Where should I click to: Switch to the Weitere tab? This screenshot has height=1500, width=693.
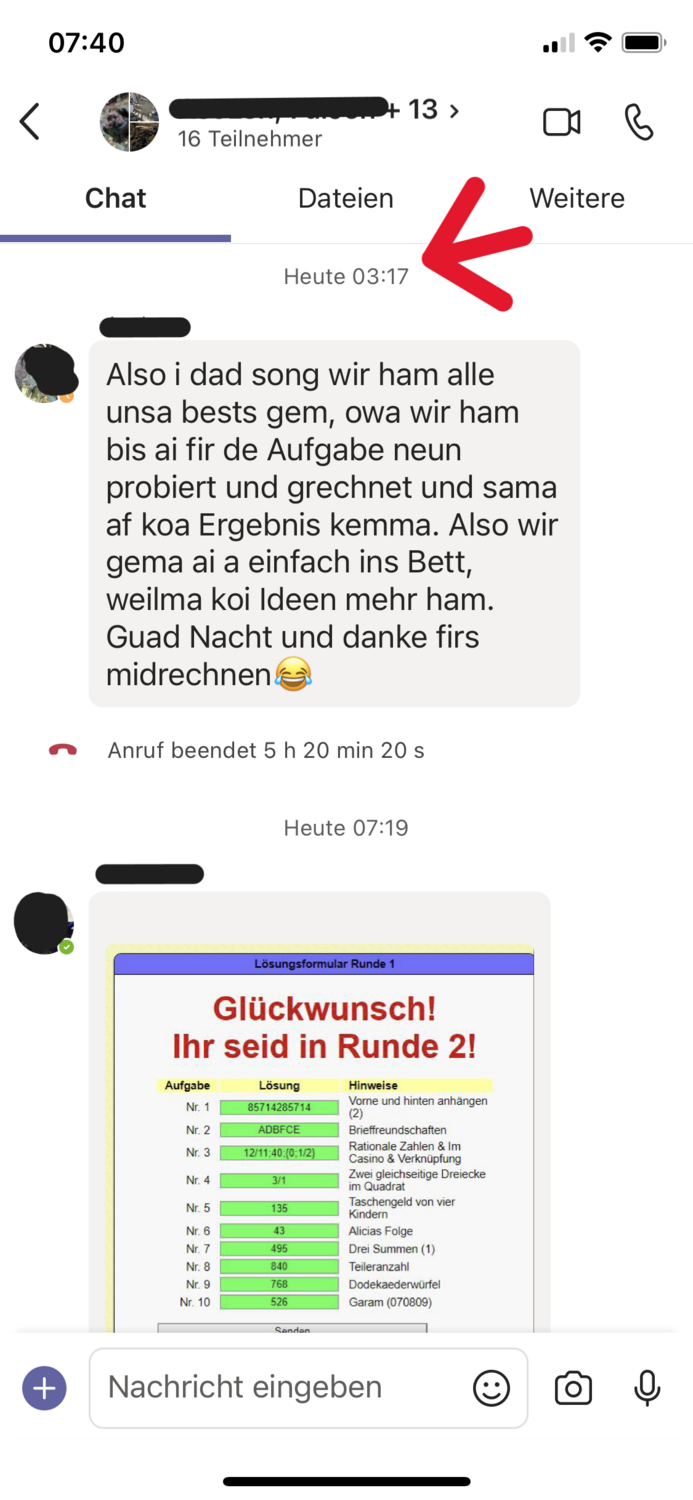click(x=577, y=198)
